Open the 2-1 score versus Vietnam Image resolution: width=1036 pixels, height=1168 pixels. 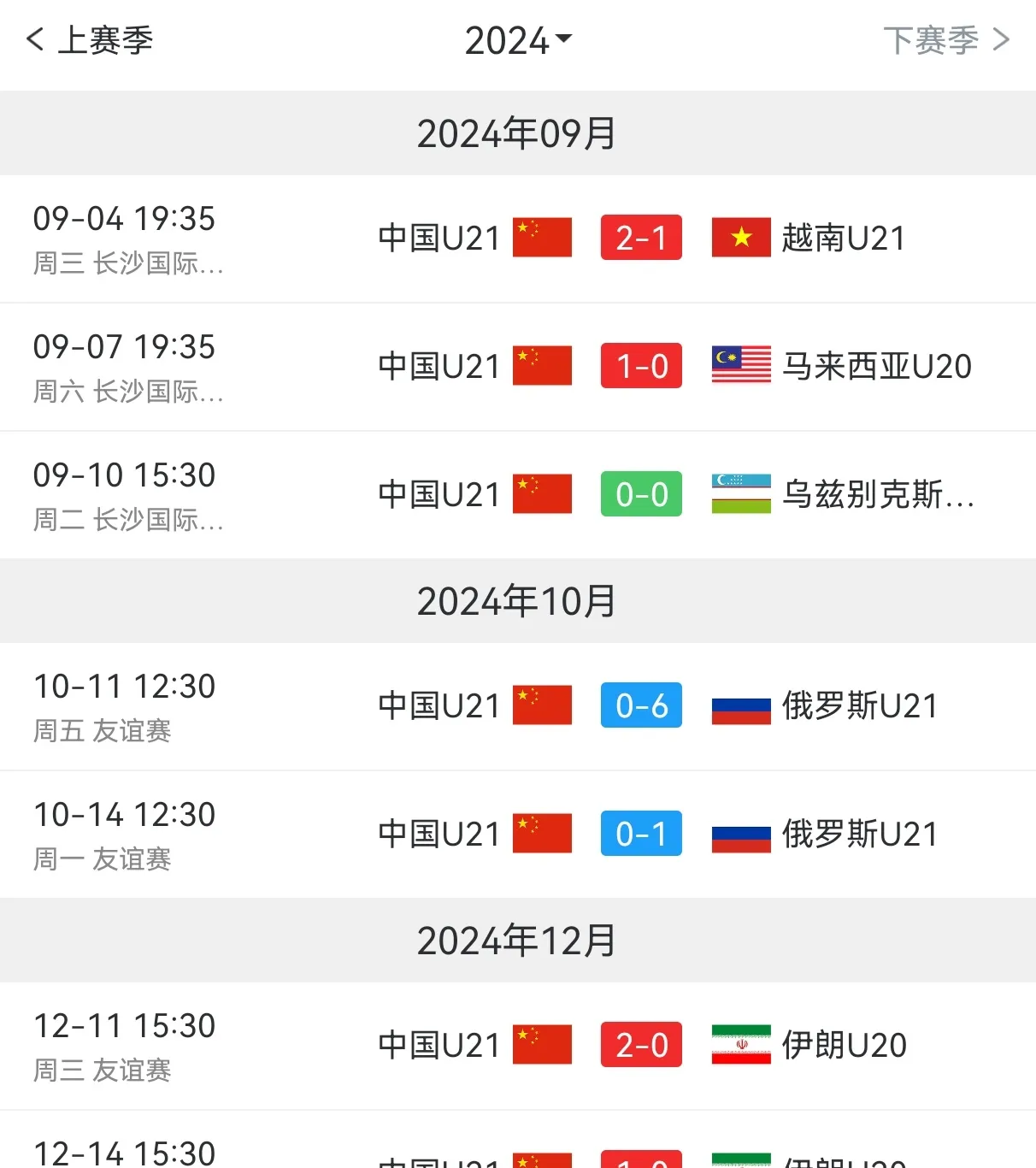point(641,238)
